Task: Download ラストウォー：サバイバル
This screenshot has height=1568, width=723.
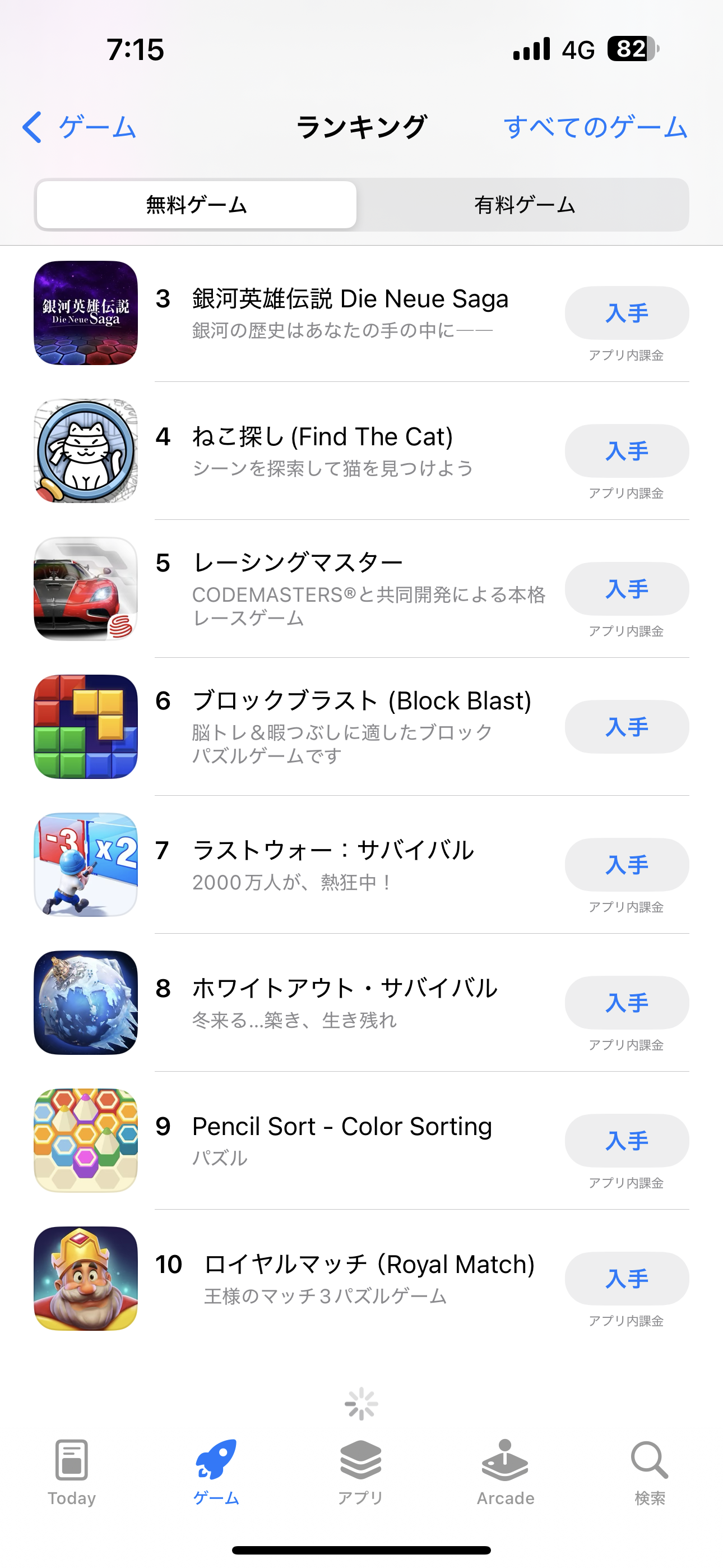Action: click(626, 864)
